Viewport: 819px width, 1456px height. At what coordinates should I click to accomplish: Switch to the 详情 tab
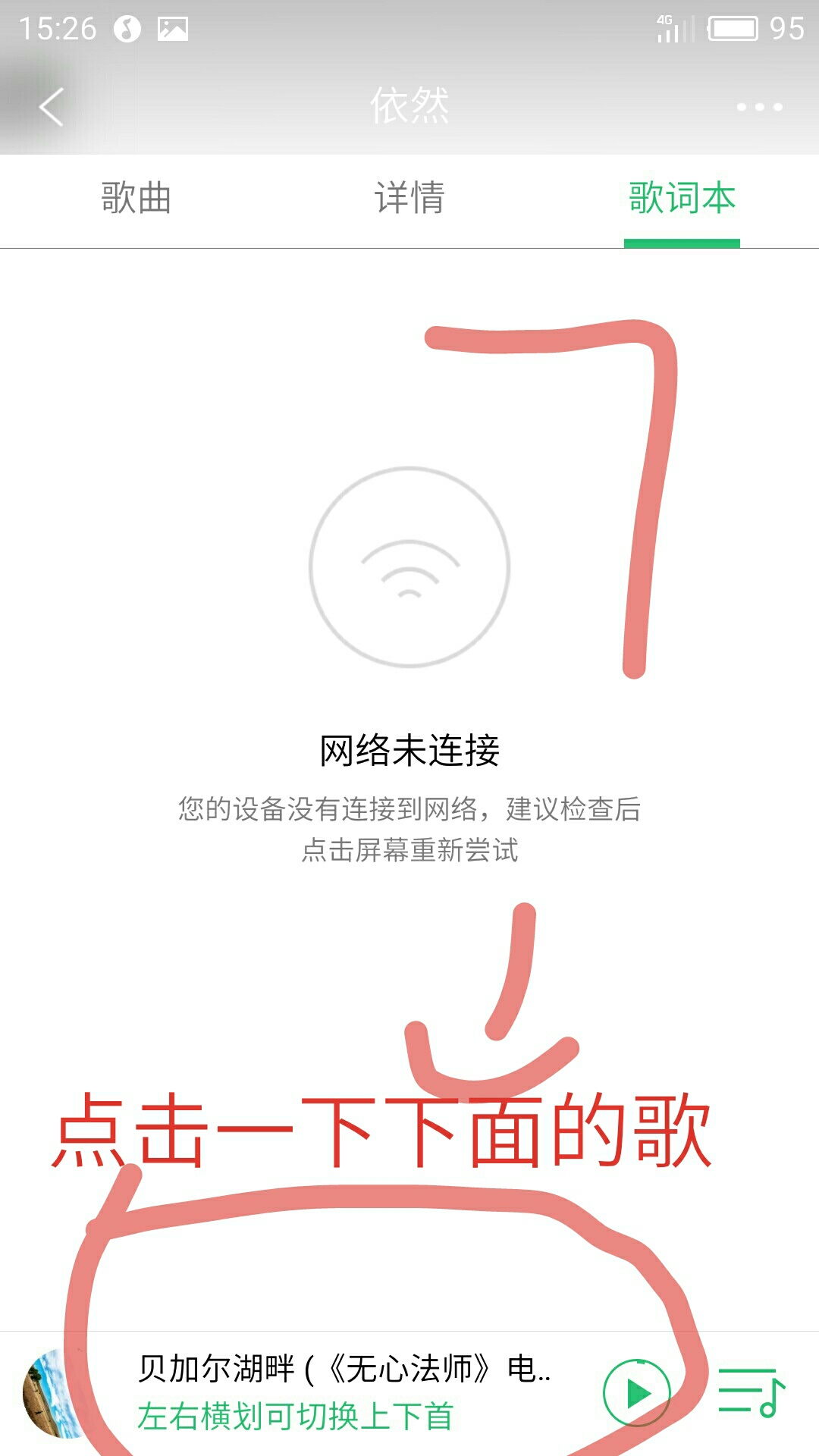pyautogui.click(x=409, y=199)
